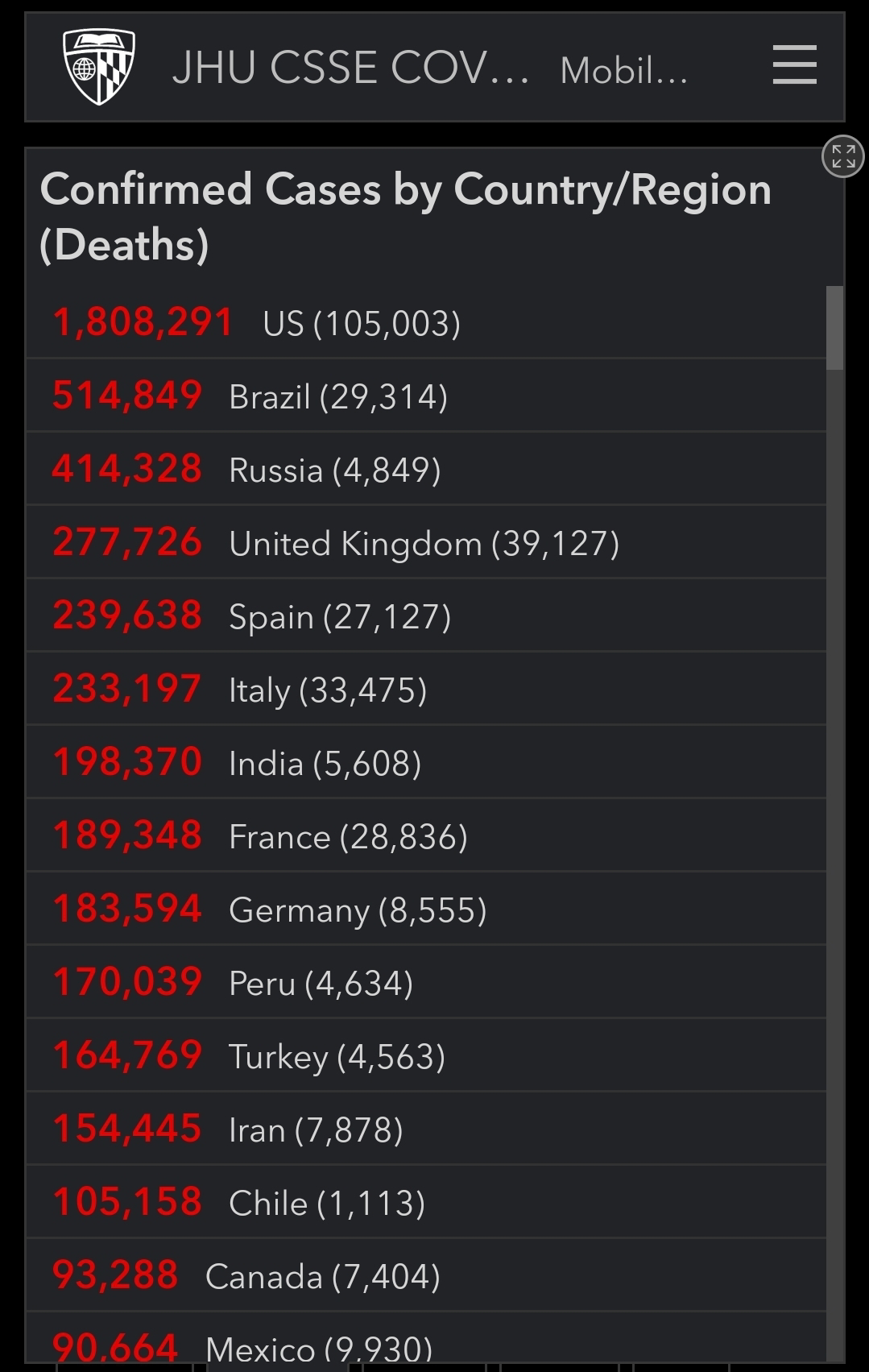Choose Russia from the country list
This screenshot has height=1372, width=869.
pos(426,469)
